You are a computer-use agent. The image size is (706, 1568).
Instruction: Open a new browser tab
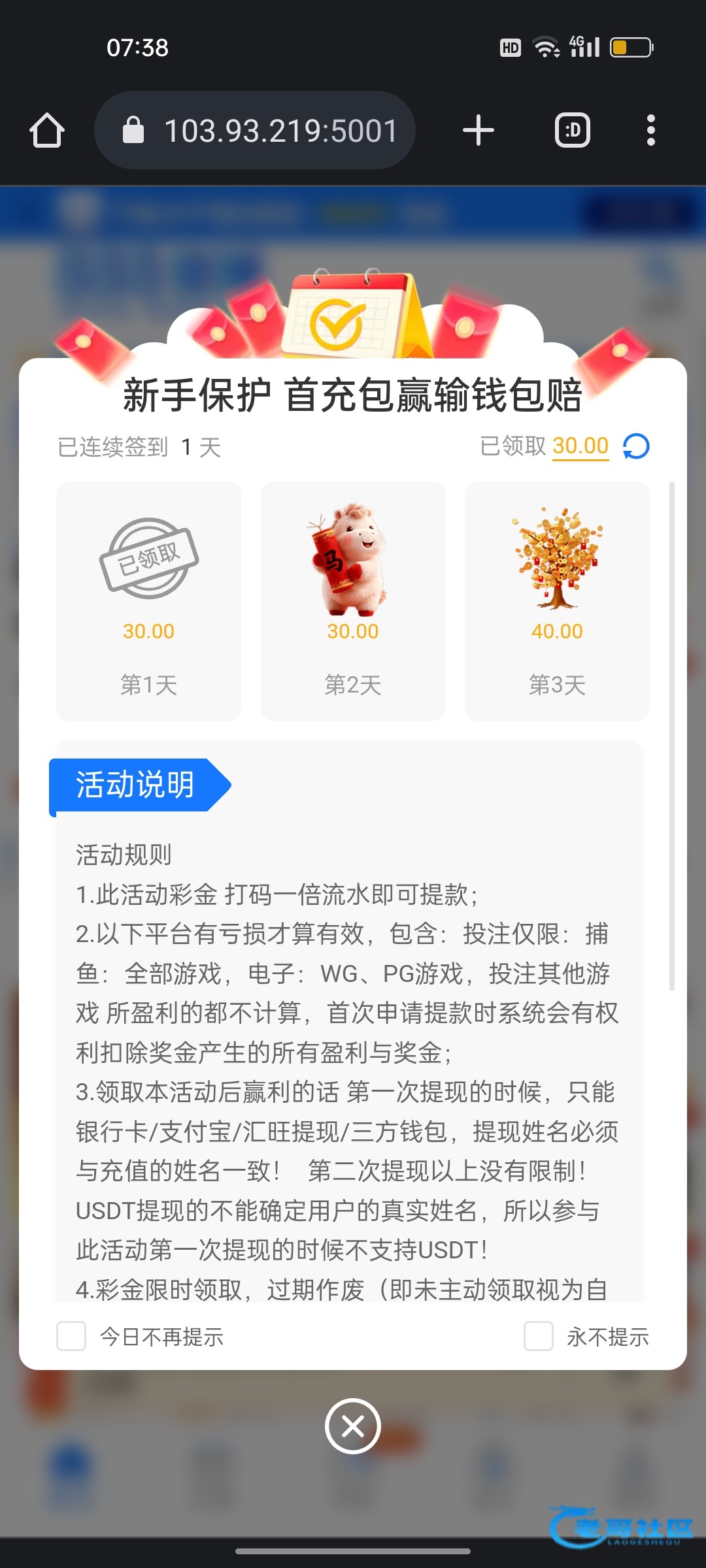(478, 130)
